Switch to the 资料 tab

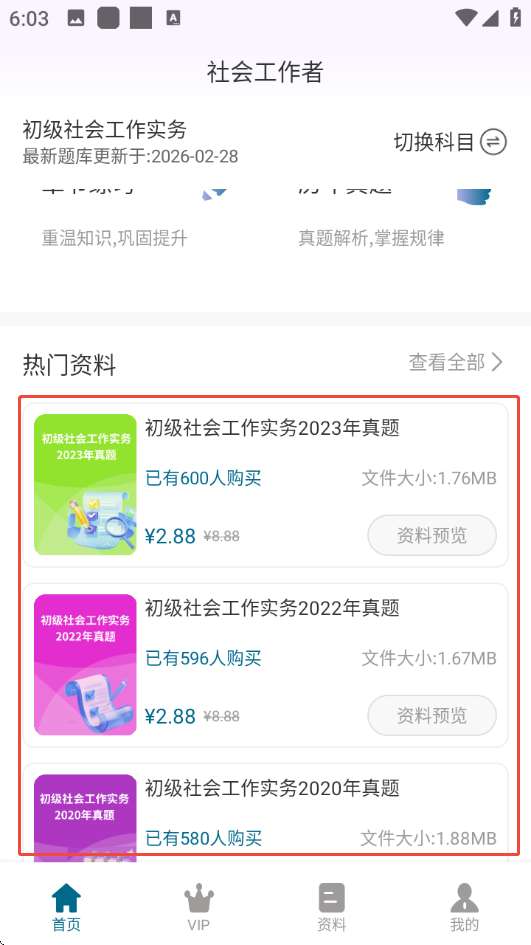(x=331, y=907)
